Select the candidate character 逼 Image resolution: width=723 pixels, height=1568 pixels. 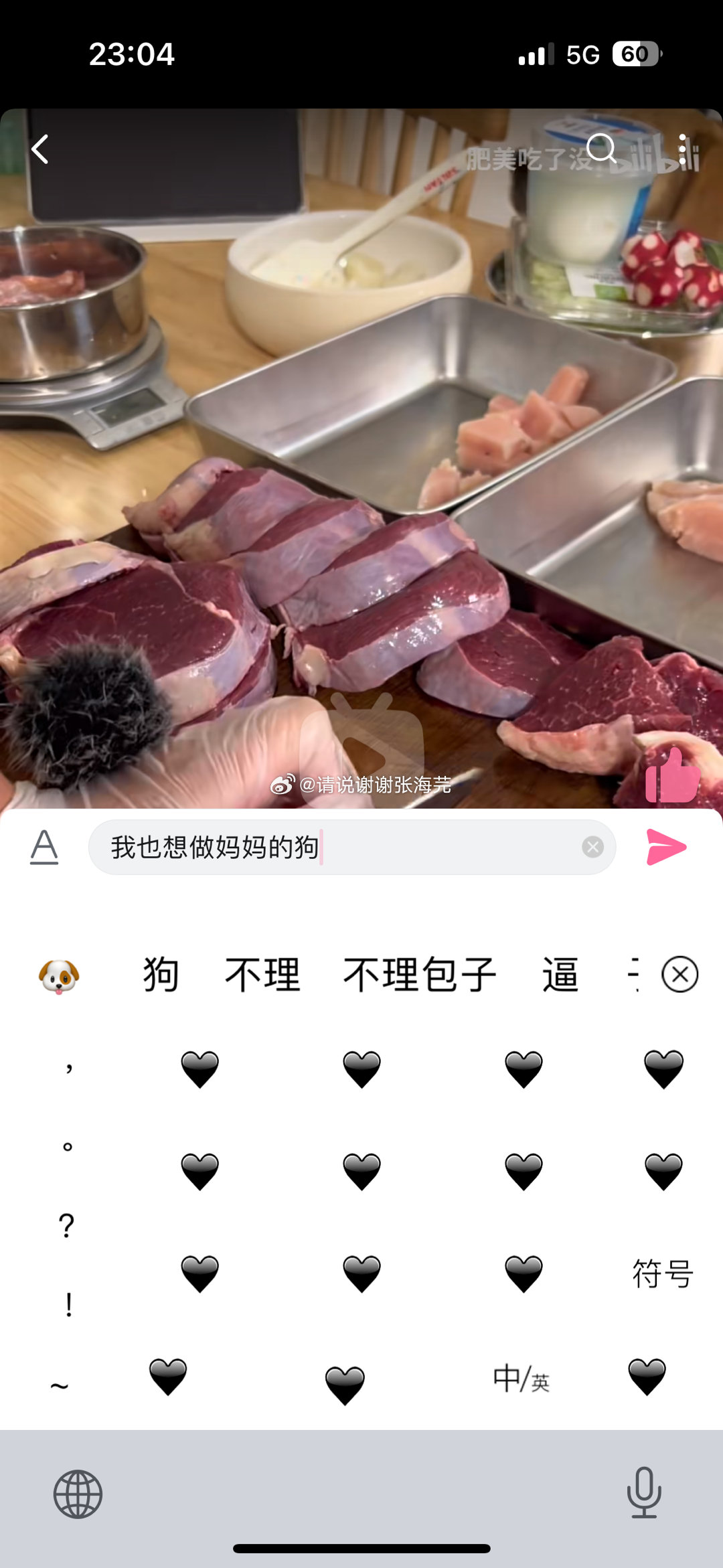tap(560, 975)
